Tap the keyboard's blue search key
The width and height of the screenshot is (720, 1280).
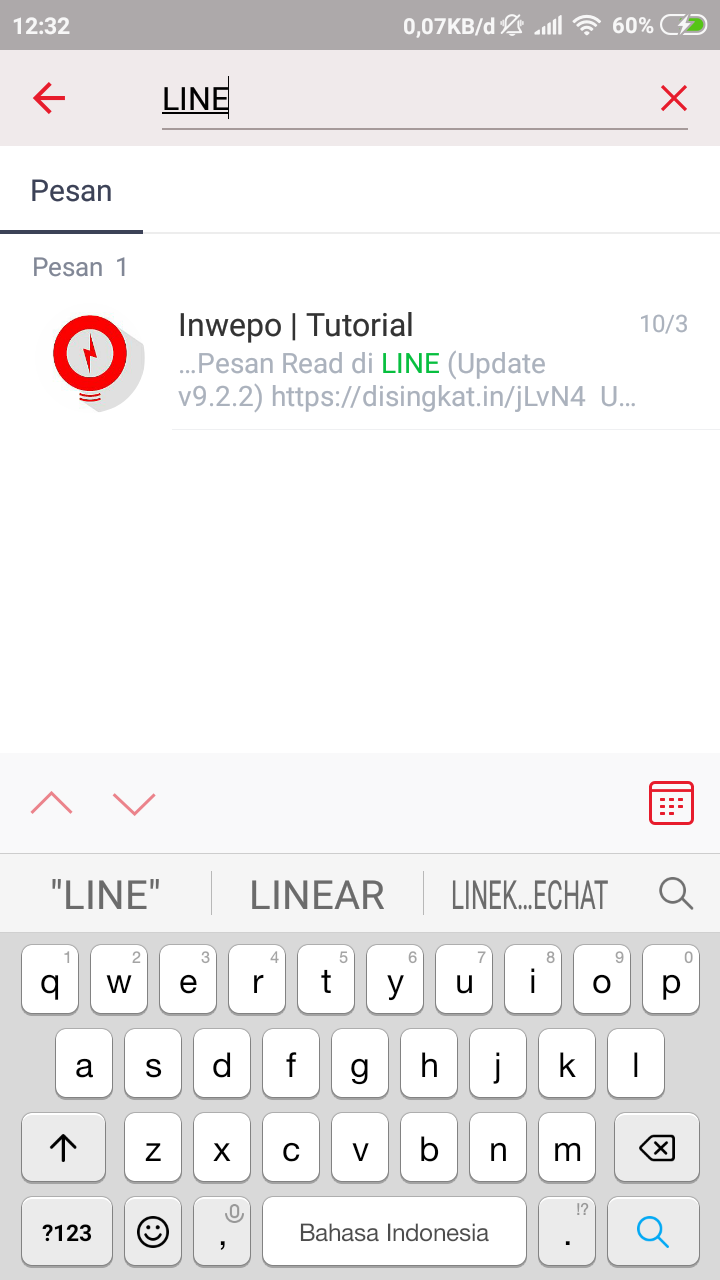[x=652, y=1233]
